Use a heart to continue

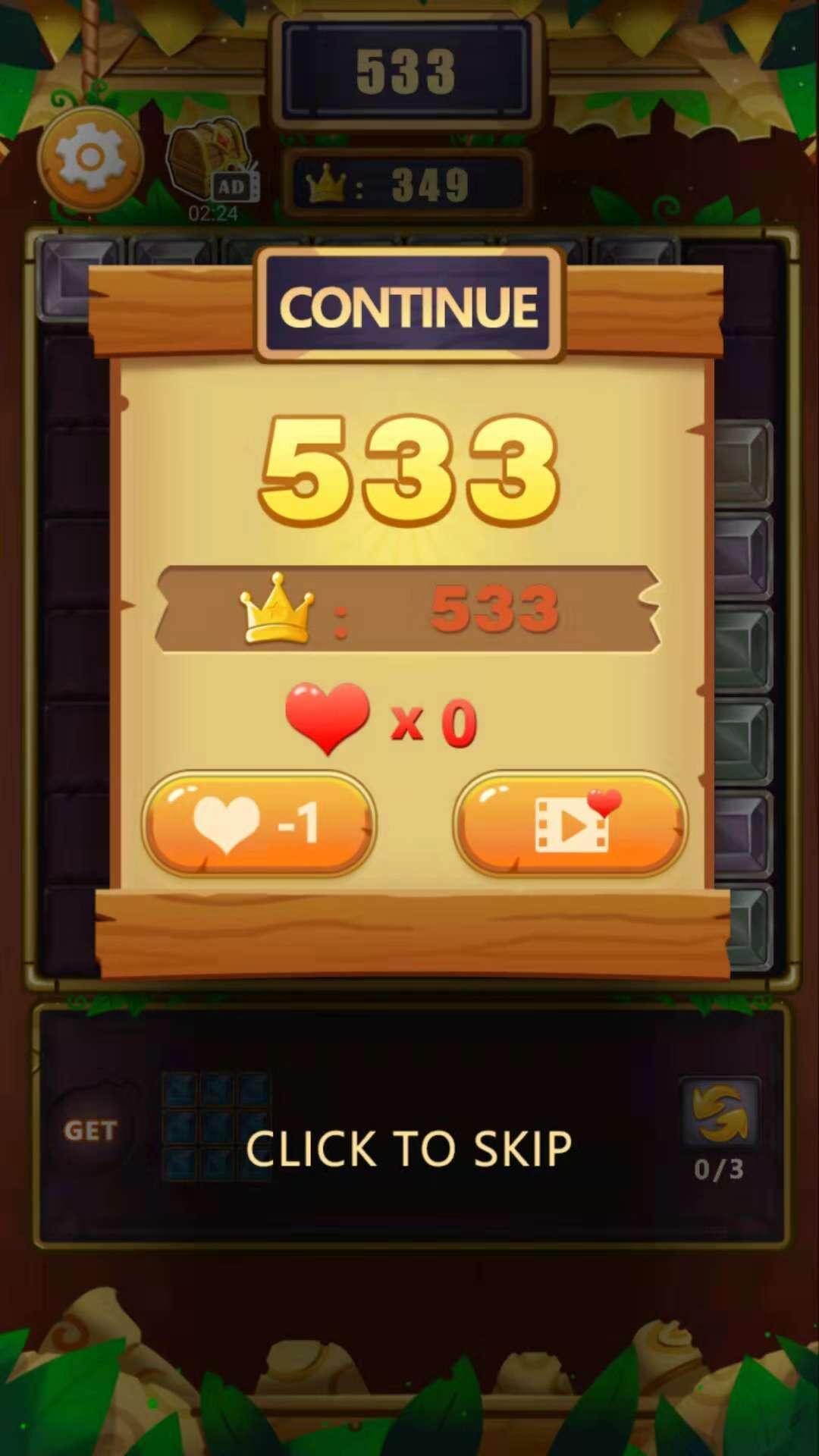point(259,824)
